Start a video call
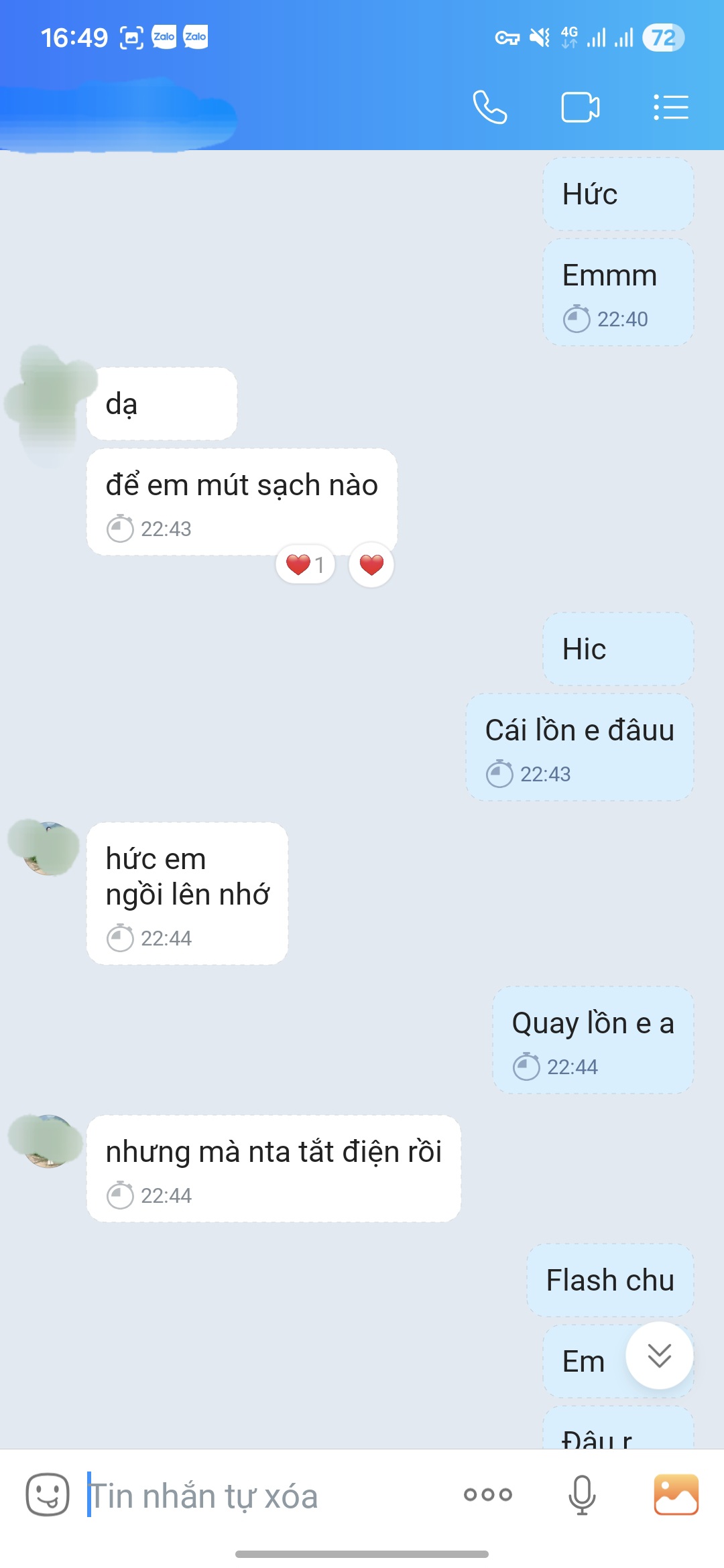Viewport: 724px width, 1568px height. pyautogui.click(x=580, y=107)
